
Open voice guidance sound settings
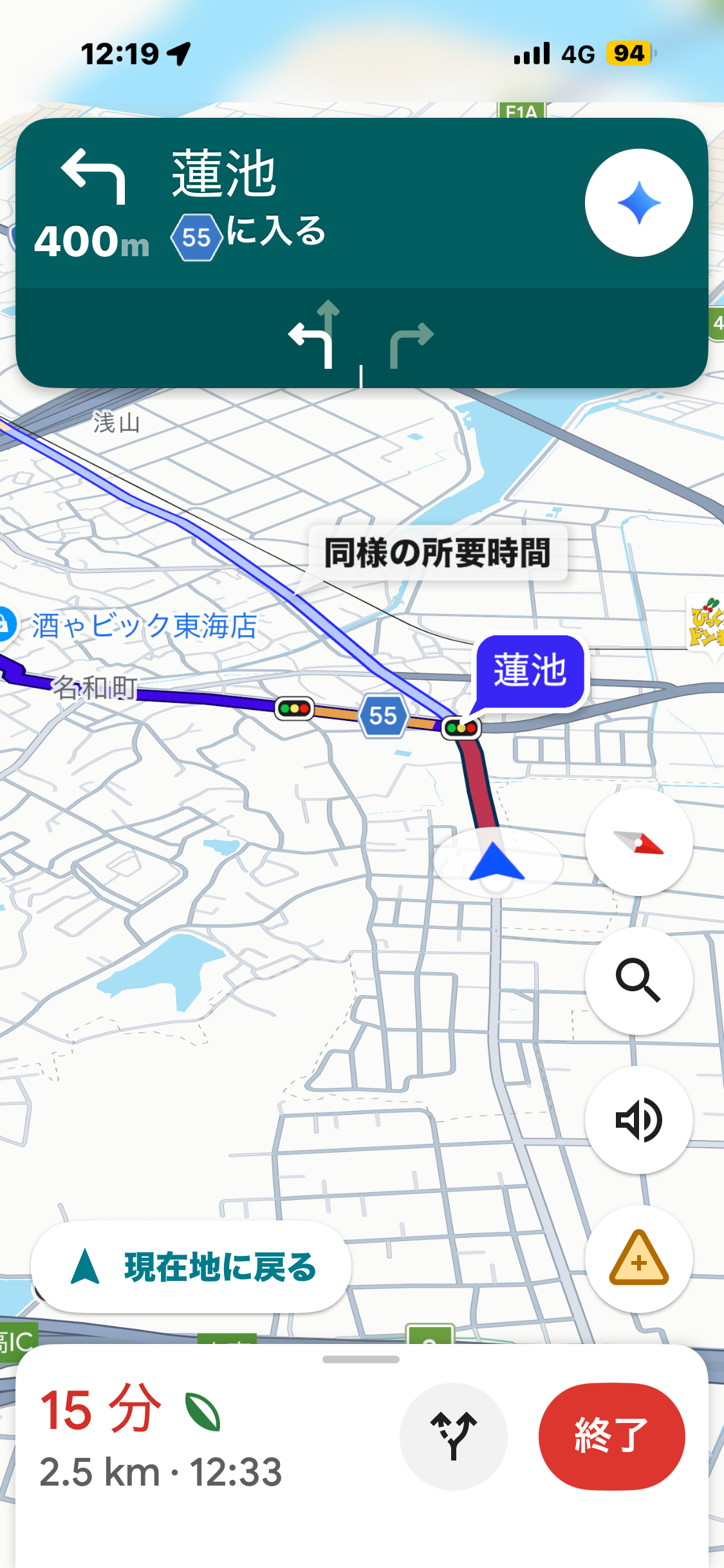tap(638, 1119)
